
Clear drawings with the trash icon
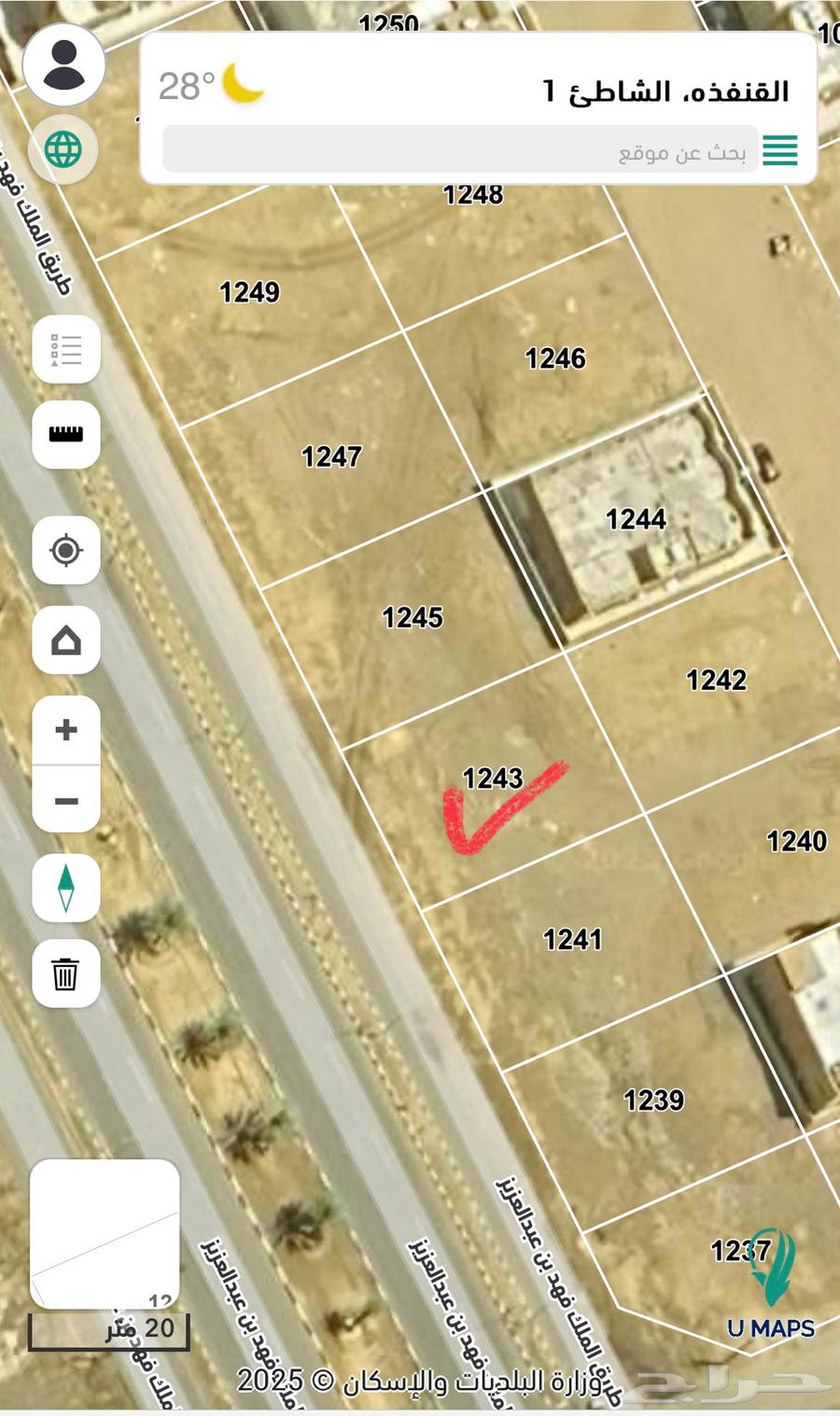click(x=66, y=974)
